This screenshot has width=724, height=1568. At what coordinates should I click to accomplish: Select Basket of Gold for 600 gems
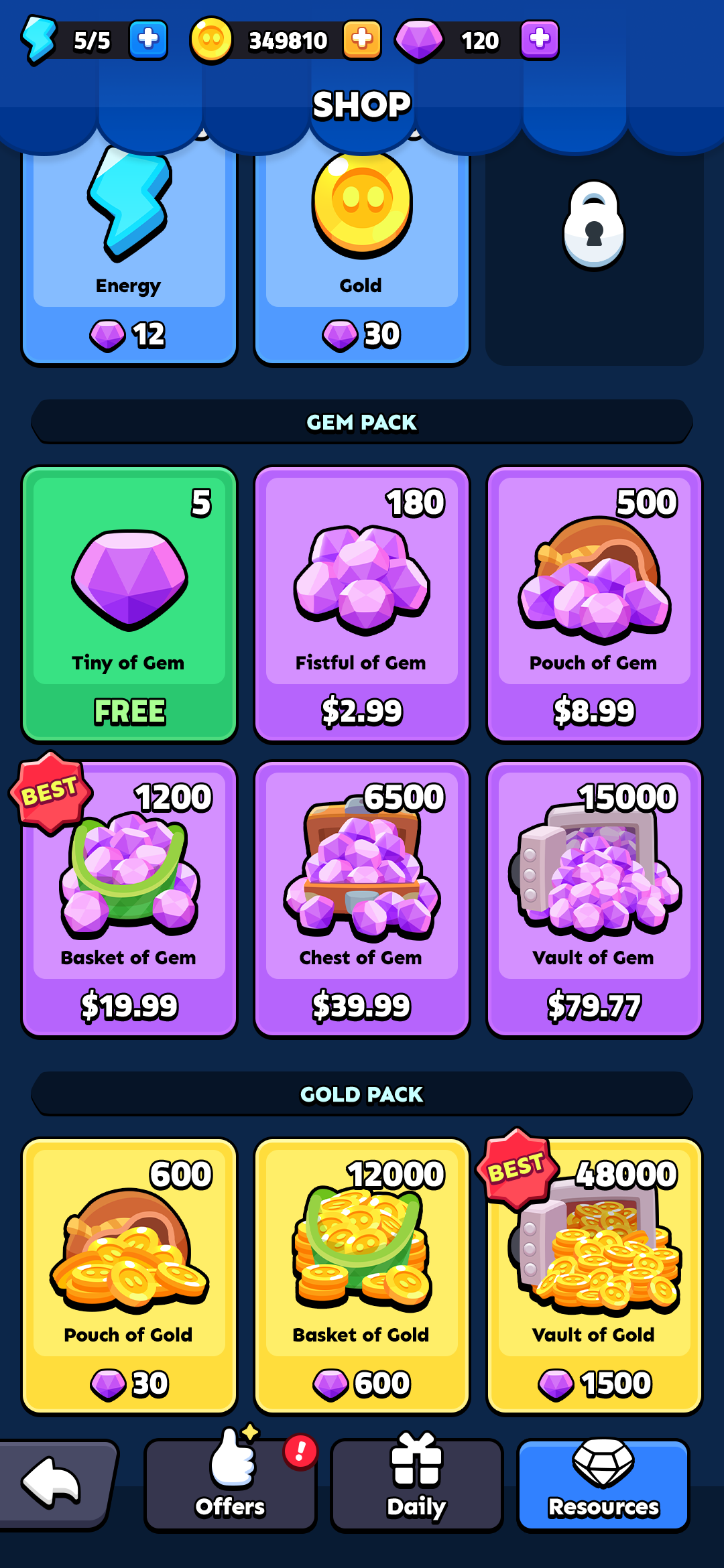[362, 1277]
